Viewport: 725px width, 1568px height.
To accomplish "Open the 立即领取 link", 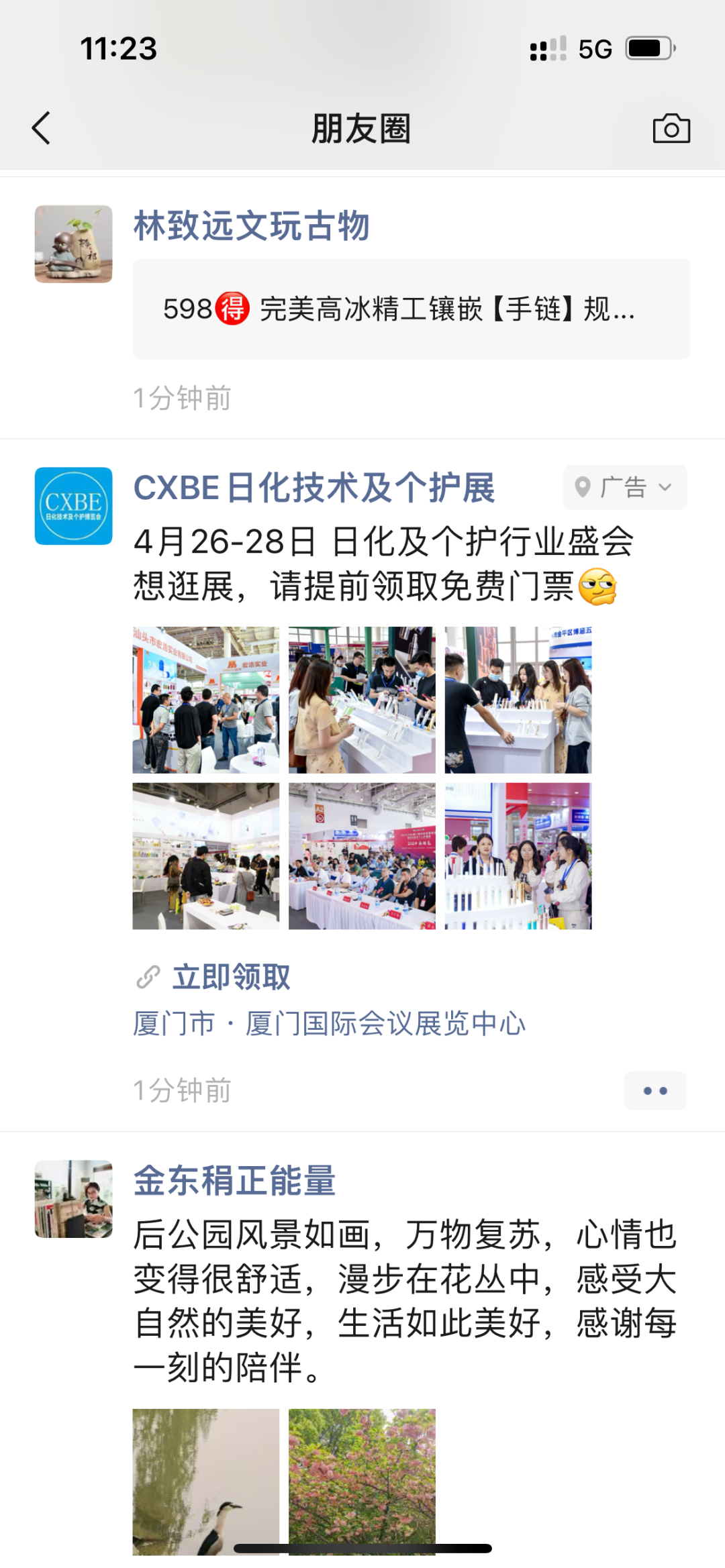I will (231, 977).
